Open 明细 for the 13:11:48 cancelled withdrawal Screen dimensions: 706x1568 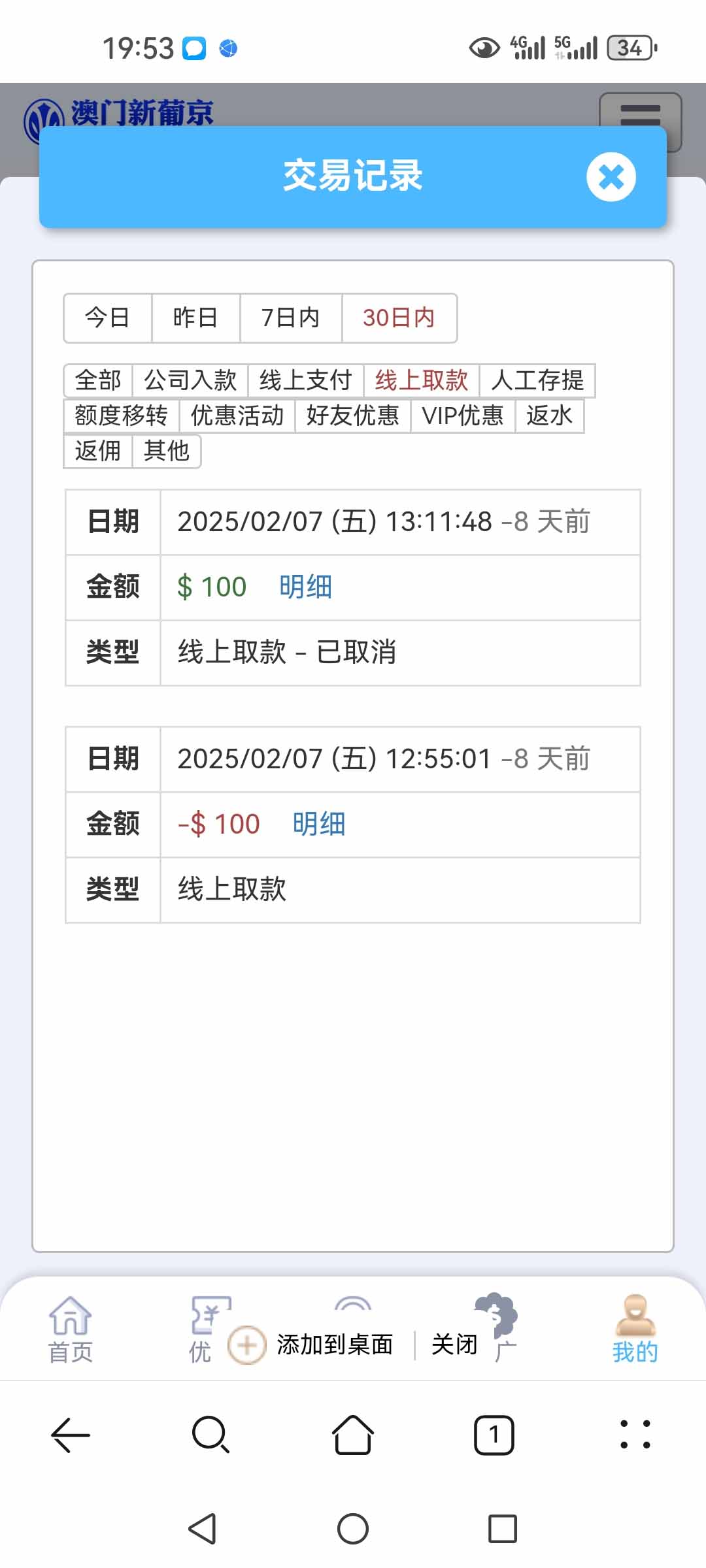(306, 587)
